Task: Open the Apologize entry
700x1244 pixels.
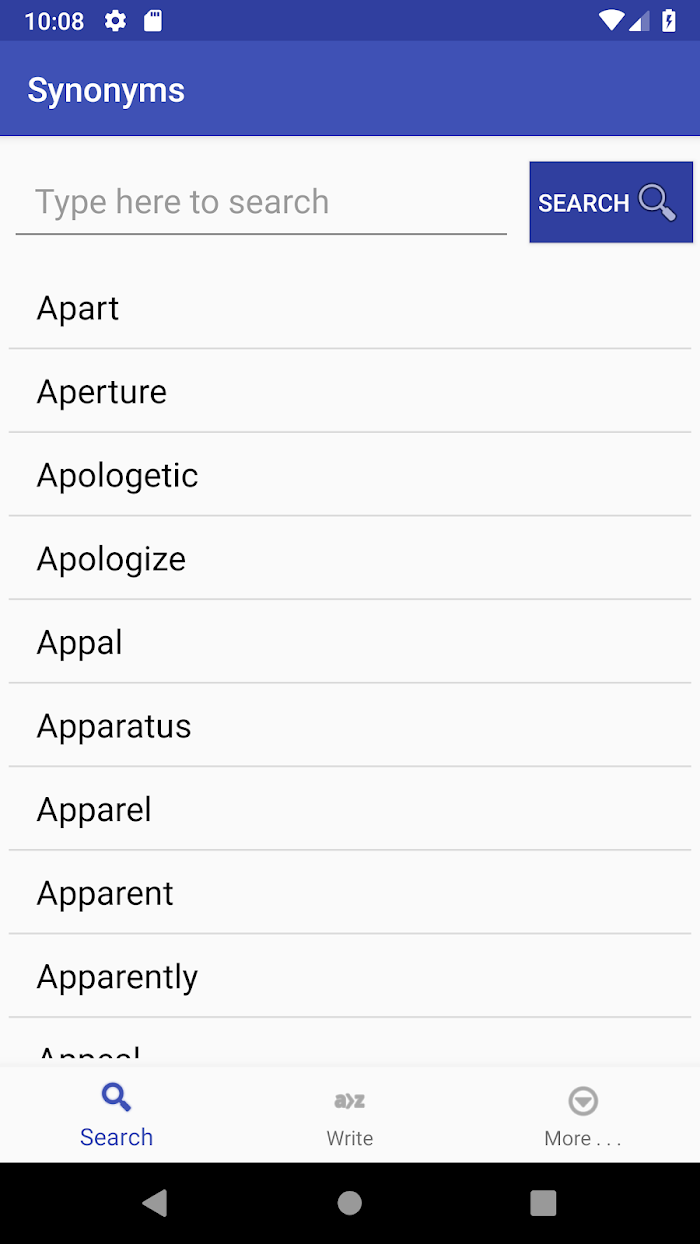Action: pyautogui.click(x=350, y=559)
